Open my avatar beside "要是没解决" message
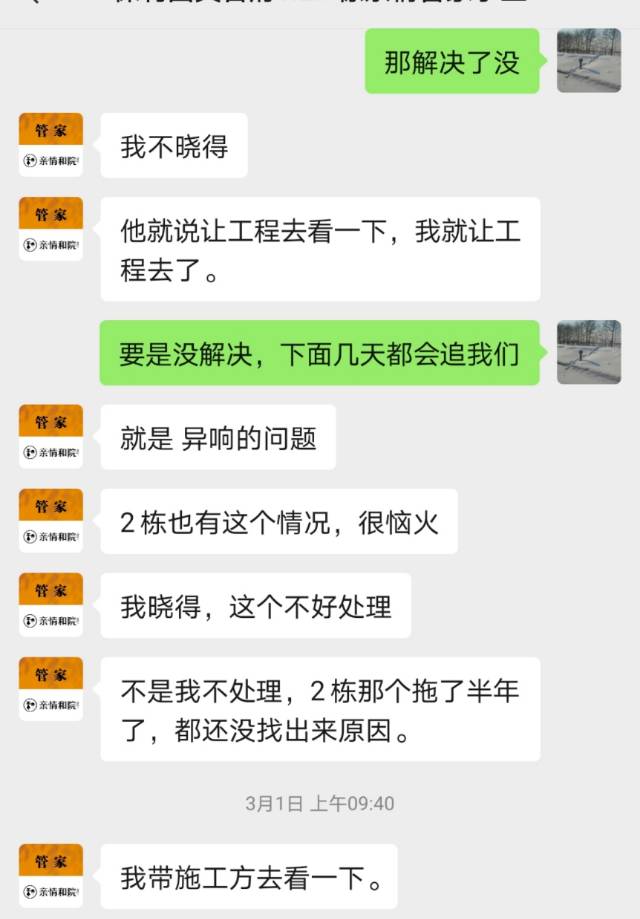Screen dimensions: 640x919 pyautogui.click(x=588, y=352)
